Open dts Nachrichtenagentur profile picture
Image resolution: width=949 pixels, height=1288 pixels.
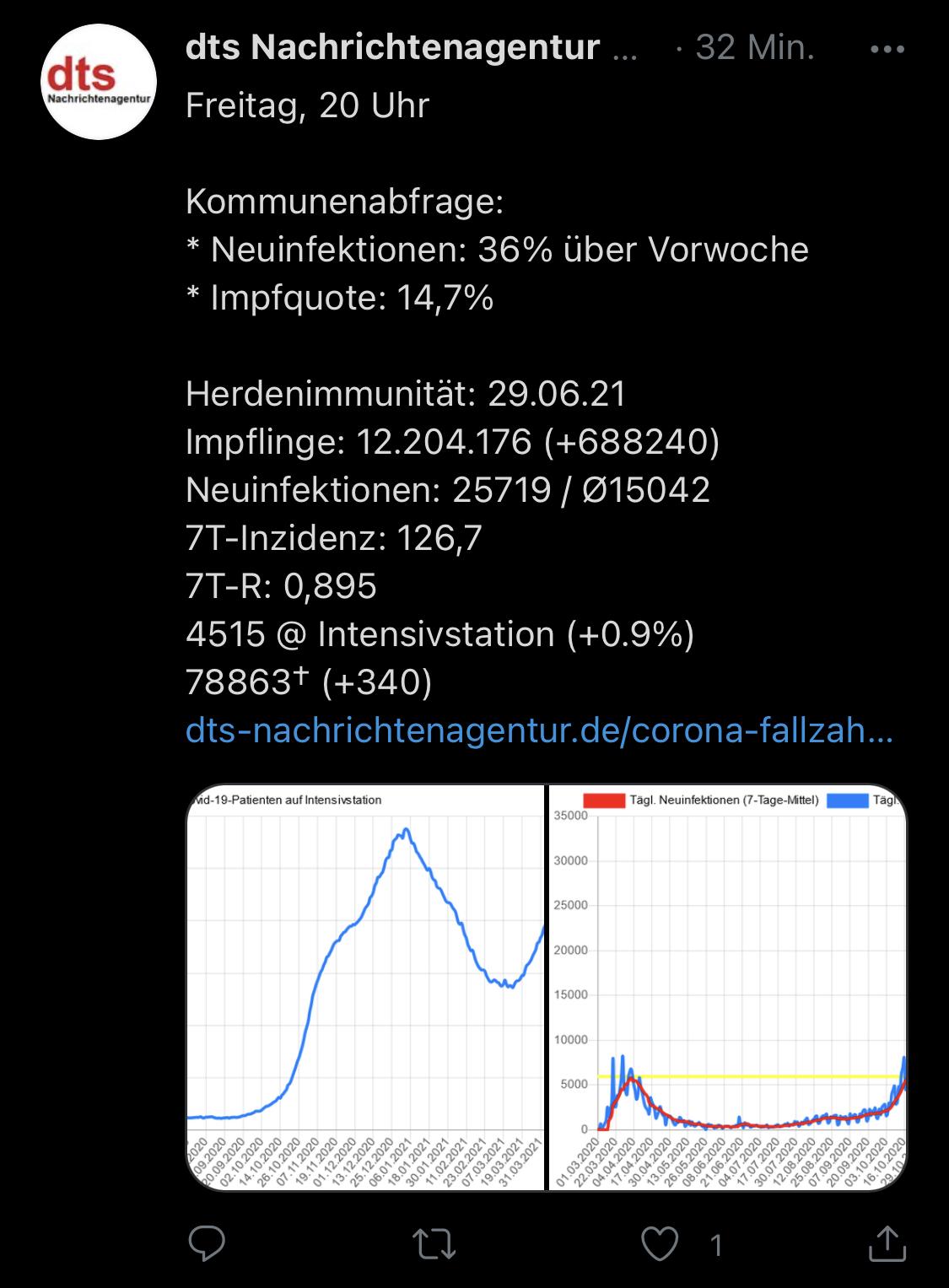[99, 82]
